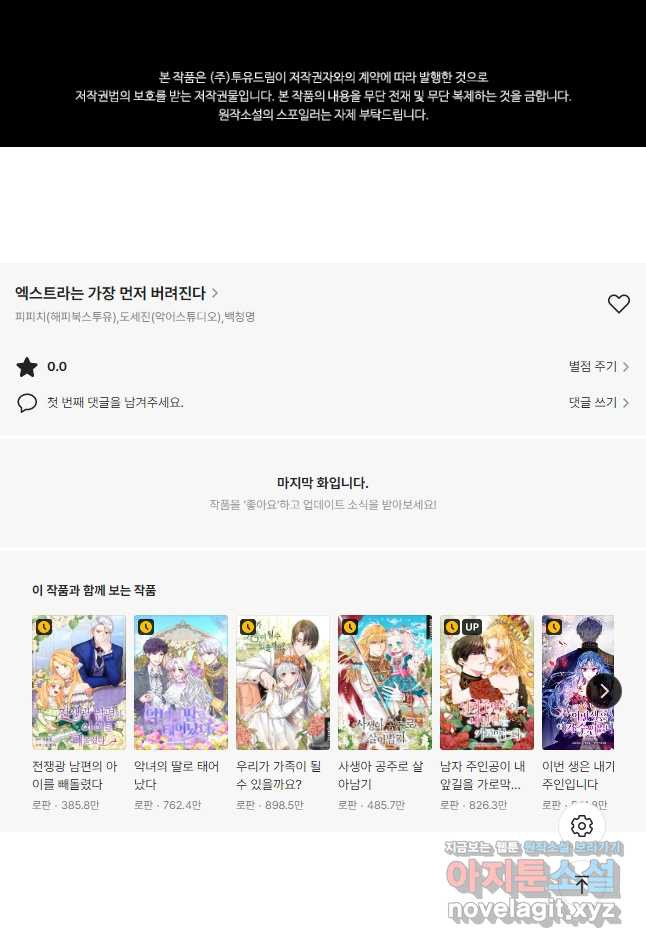Jump back to top with the up arrow
This screenshot has width=646, height=948.
(x=582, y=884)
